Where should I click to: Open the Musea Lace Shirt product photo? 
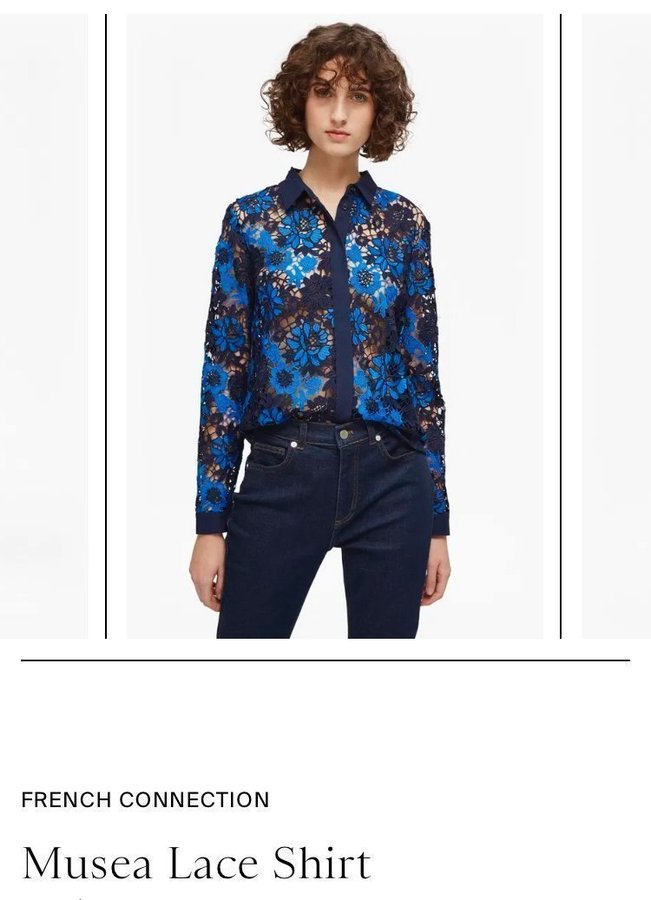coord(333,325)
